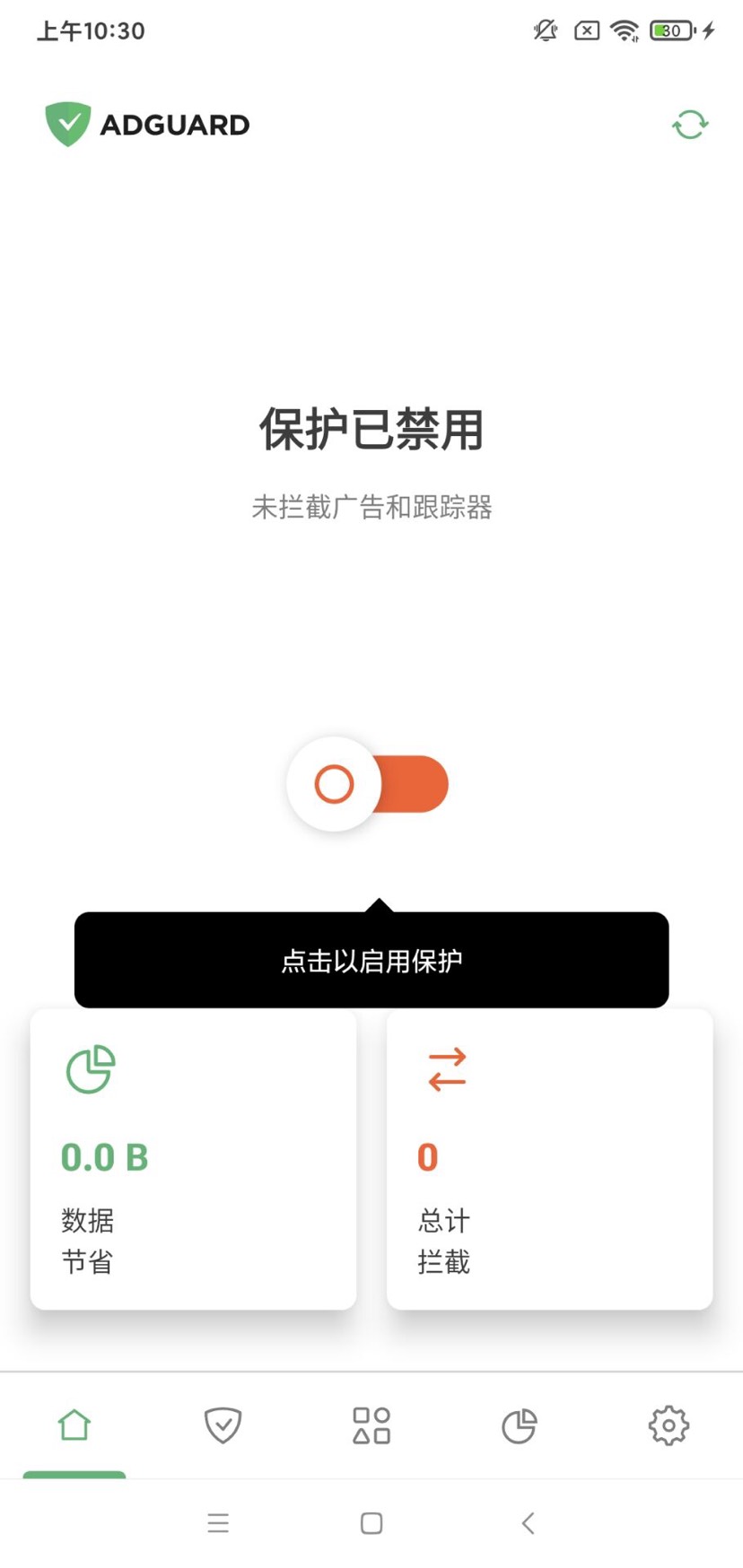
Task: Open the Apps management tab
Action: point(371,1424)
